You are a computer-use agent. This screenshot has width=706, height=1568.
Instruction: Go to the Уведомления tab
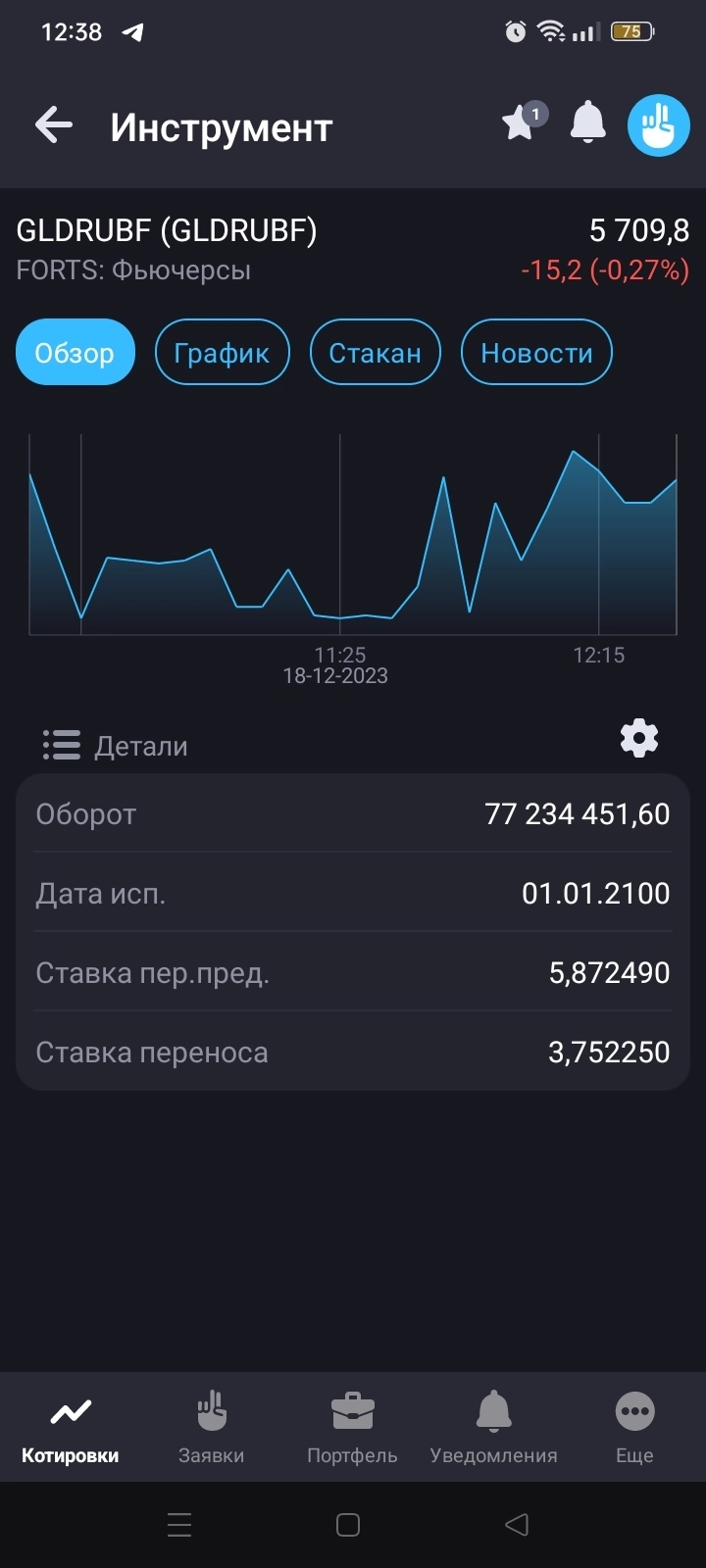click(493, 1428)
